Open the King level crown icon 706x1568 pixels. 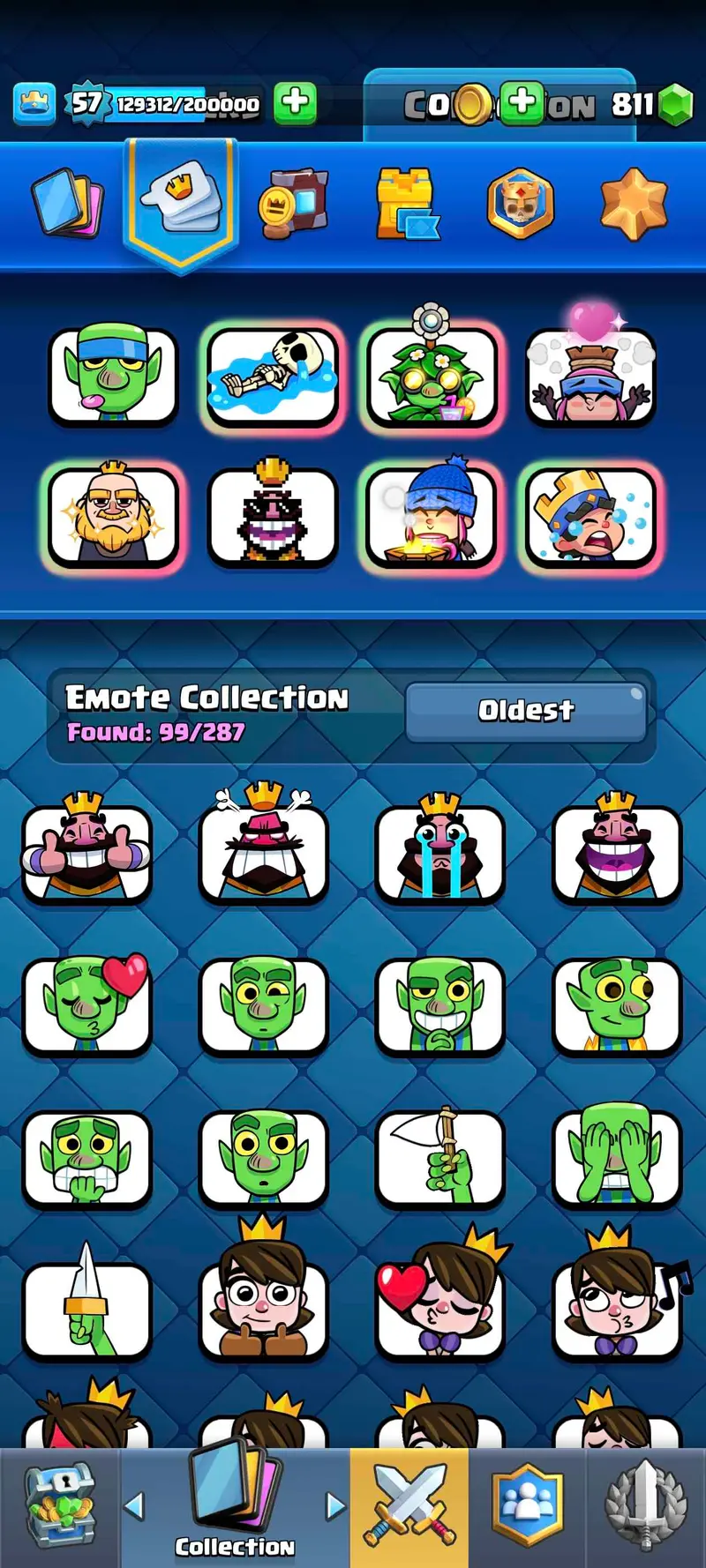(34, 103)
